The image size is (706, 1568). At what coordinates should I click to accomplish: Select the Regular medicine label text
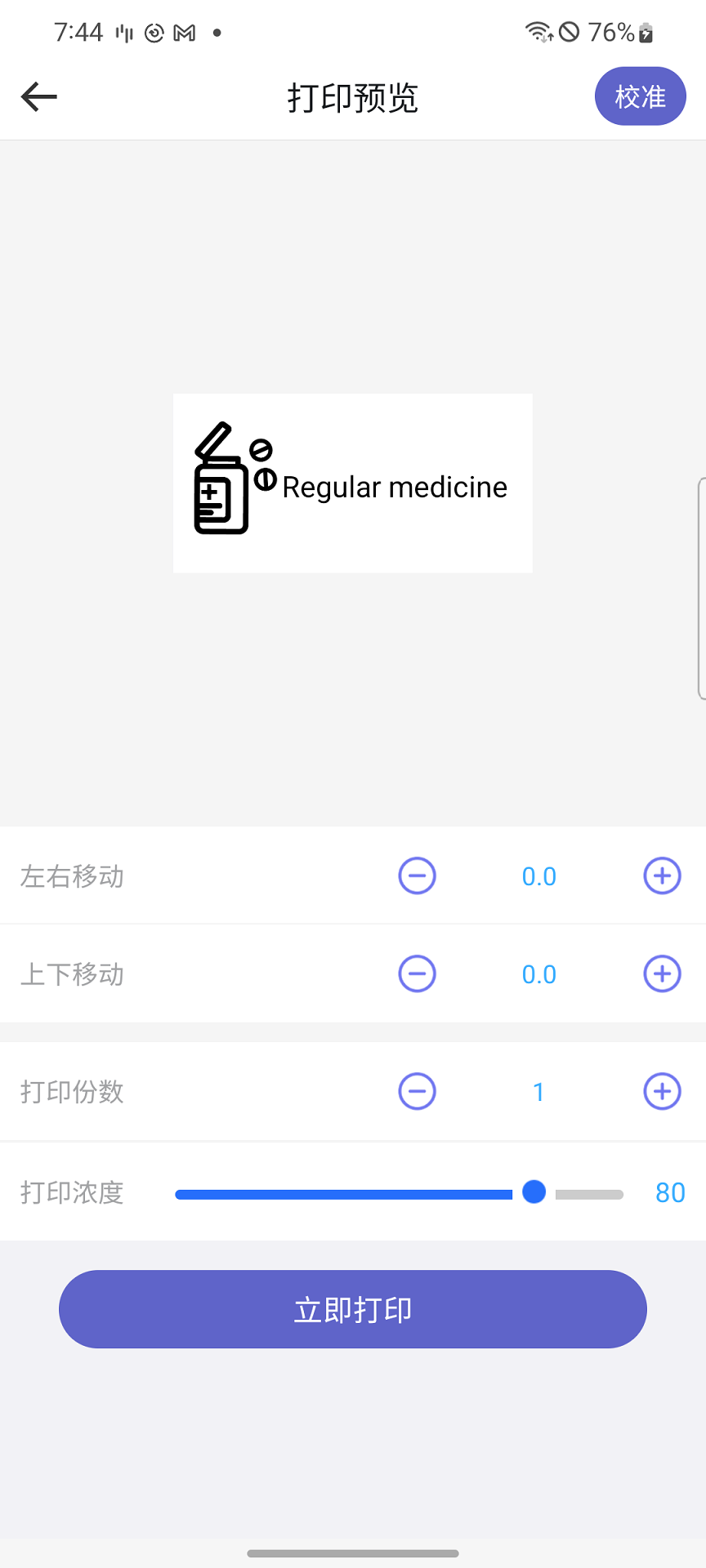[x=394, y=487]
